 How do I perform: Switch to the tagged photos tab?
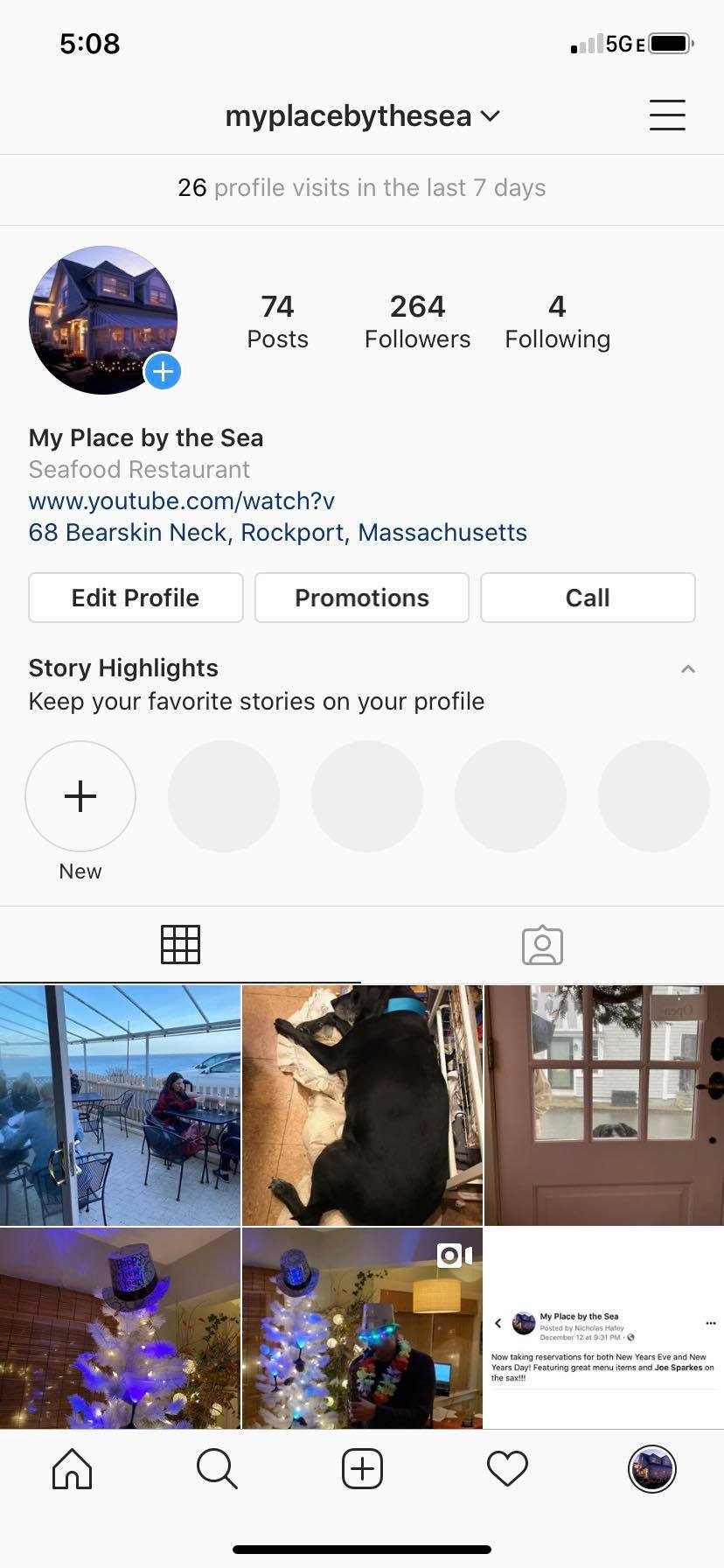pos(542,945)
